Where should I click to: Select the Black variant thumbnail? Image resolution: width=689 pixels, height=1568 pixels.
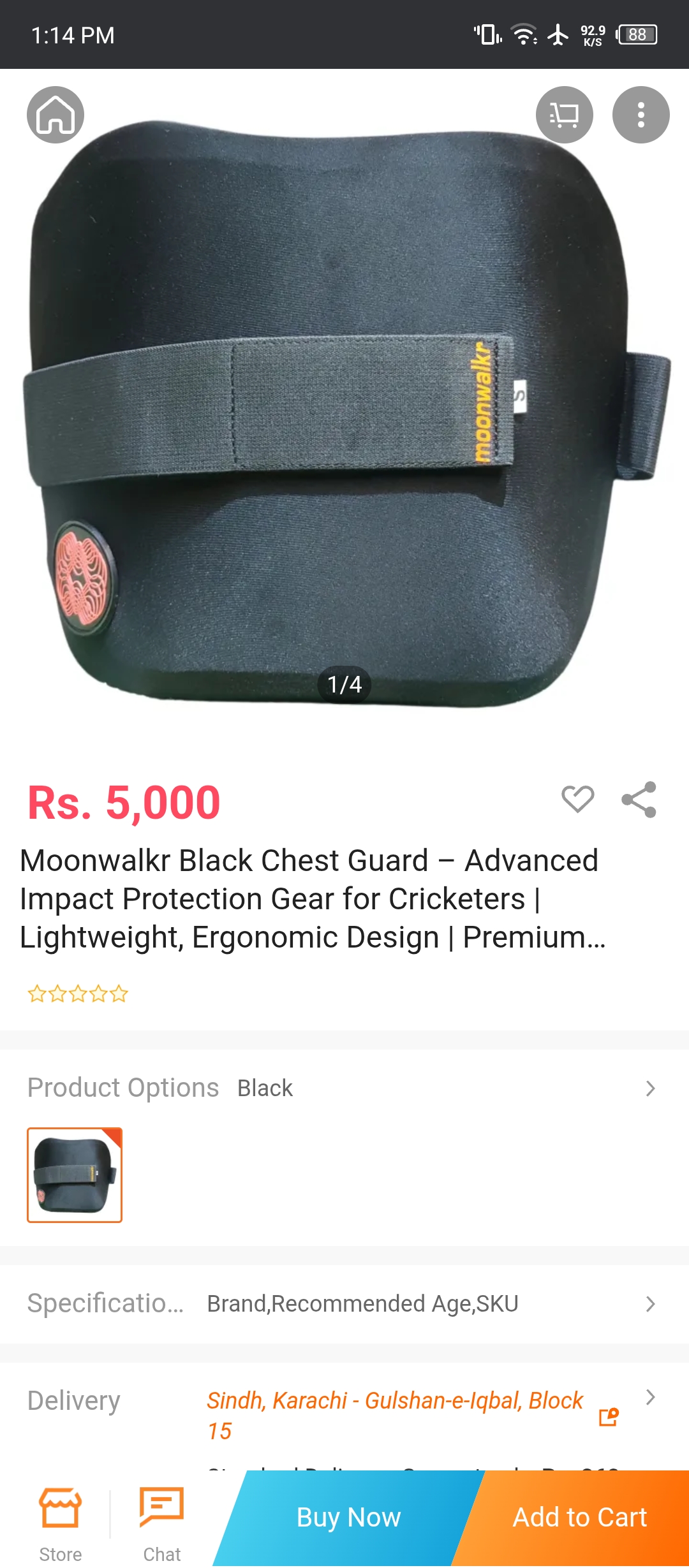tap(75, 1175)
